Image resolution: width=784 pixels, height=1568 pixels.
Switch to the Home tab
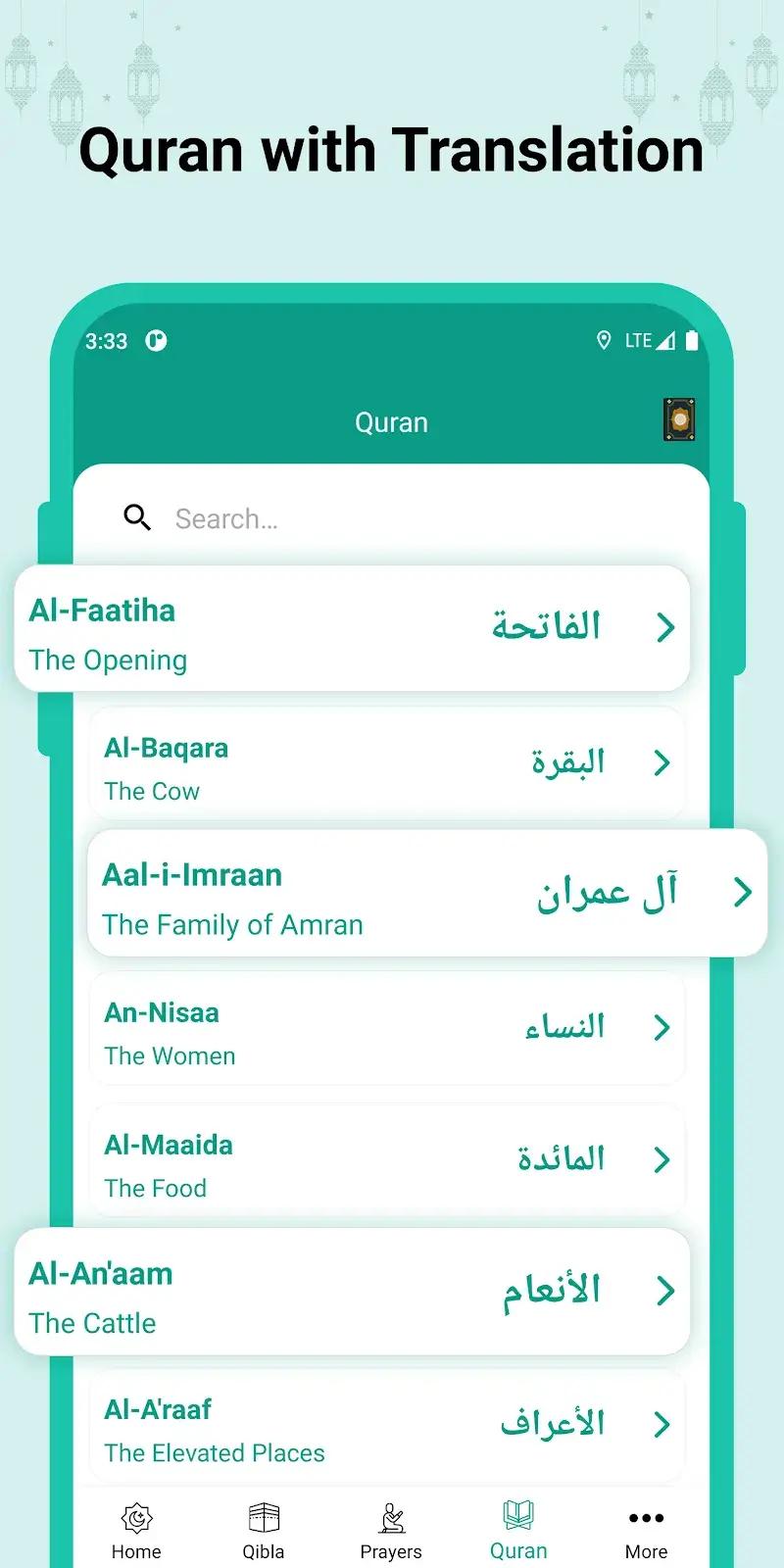pos(135,1529)
